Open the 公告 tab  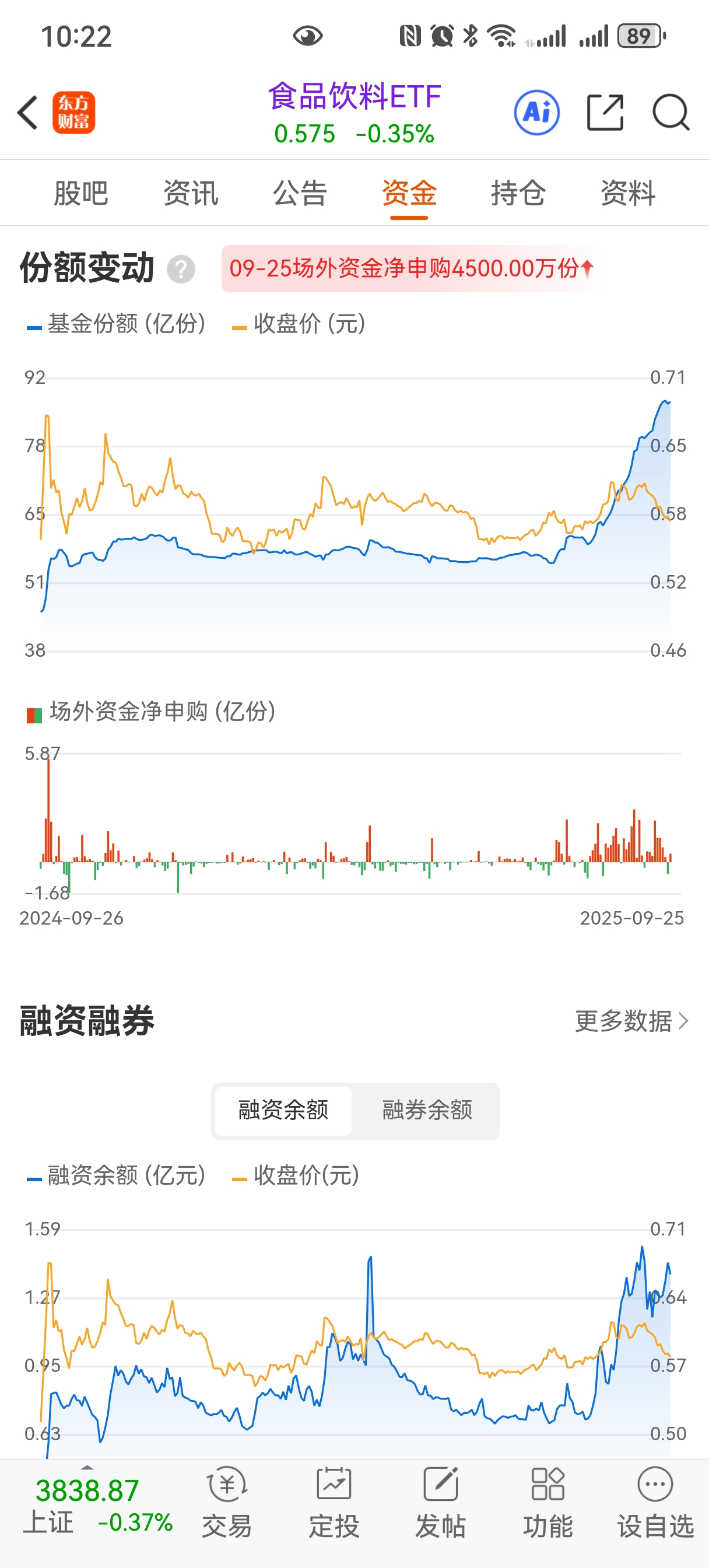(x=300, y=194)
